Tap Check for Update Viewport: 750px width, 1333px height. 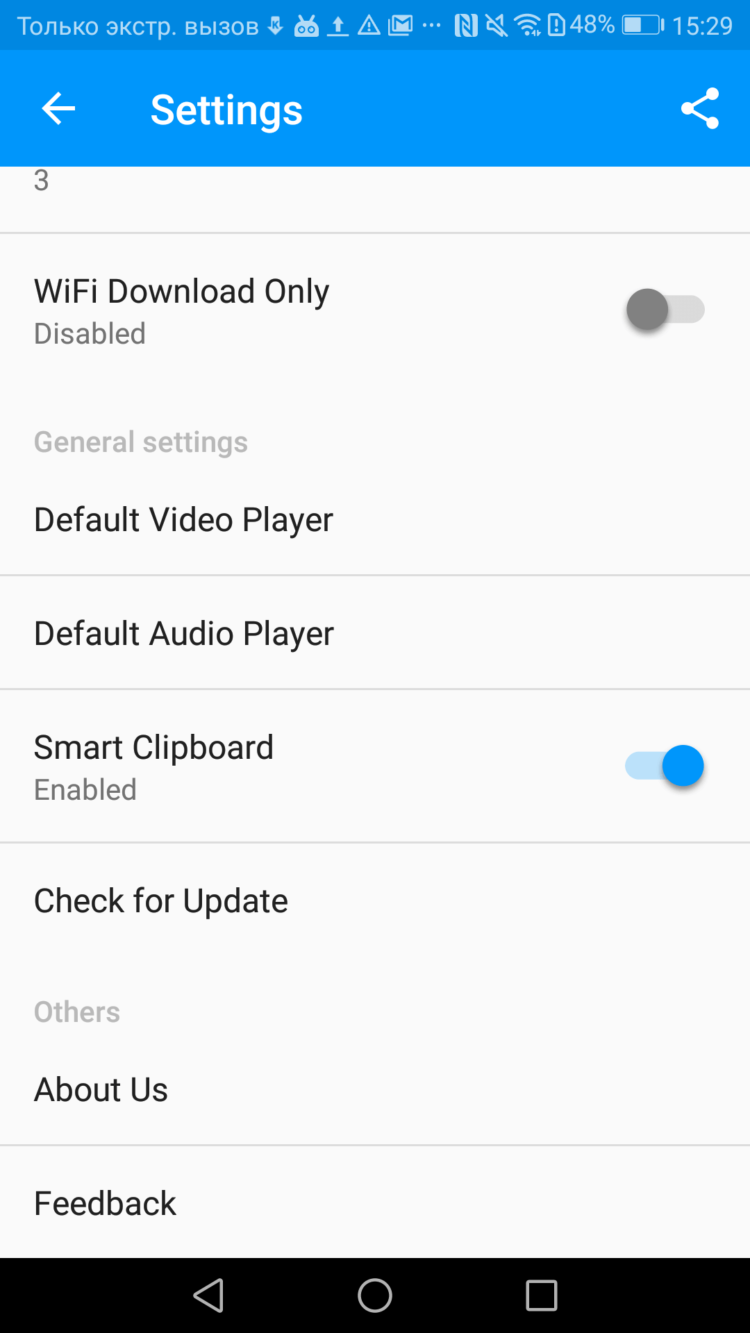click(160, 900)
